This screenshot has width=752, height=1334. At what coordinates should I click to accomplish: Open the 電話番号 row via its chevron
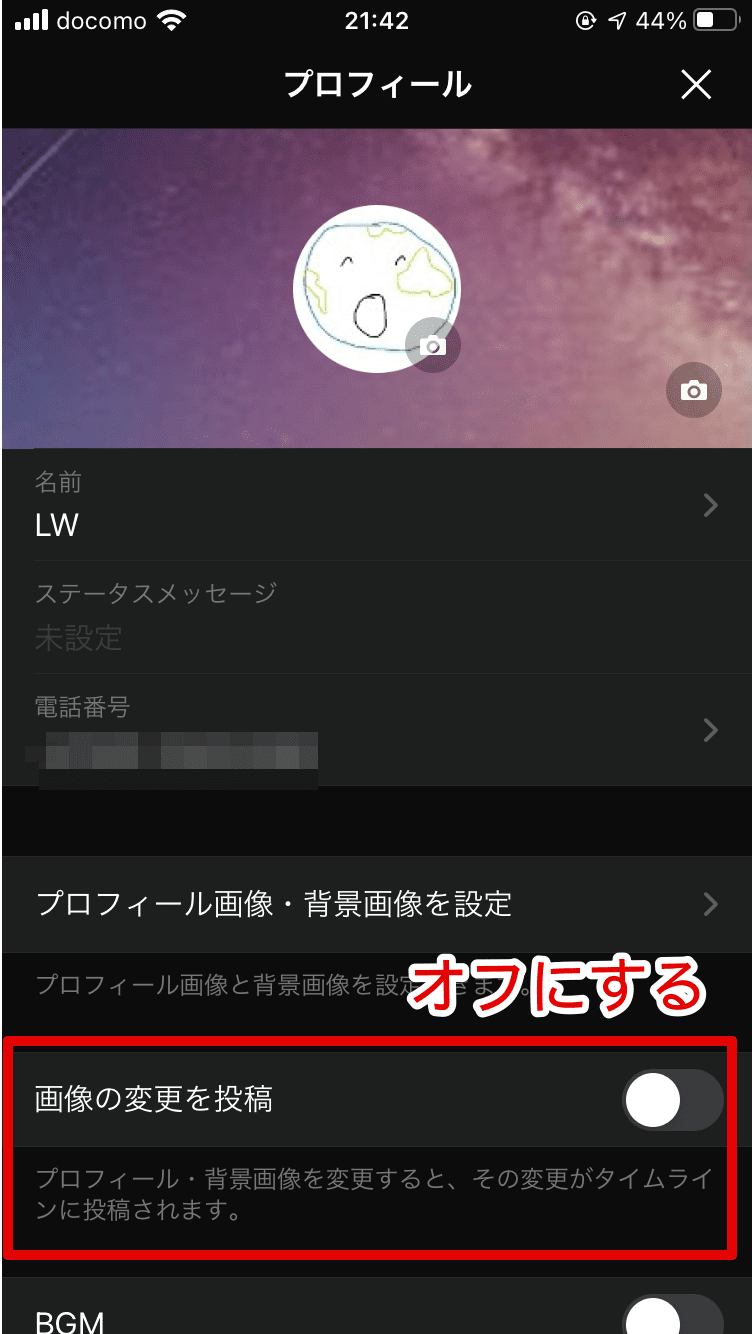710,730
